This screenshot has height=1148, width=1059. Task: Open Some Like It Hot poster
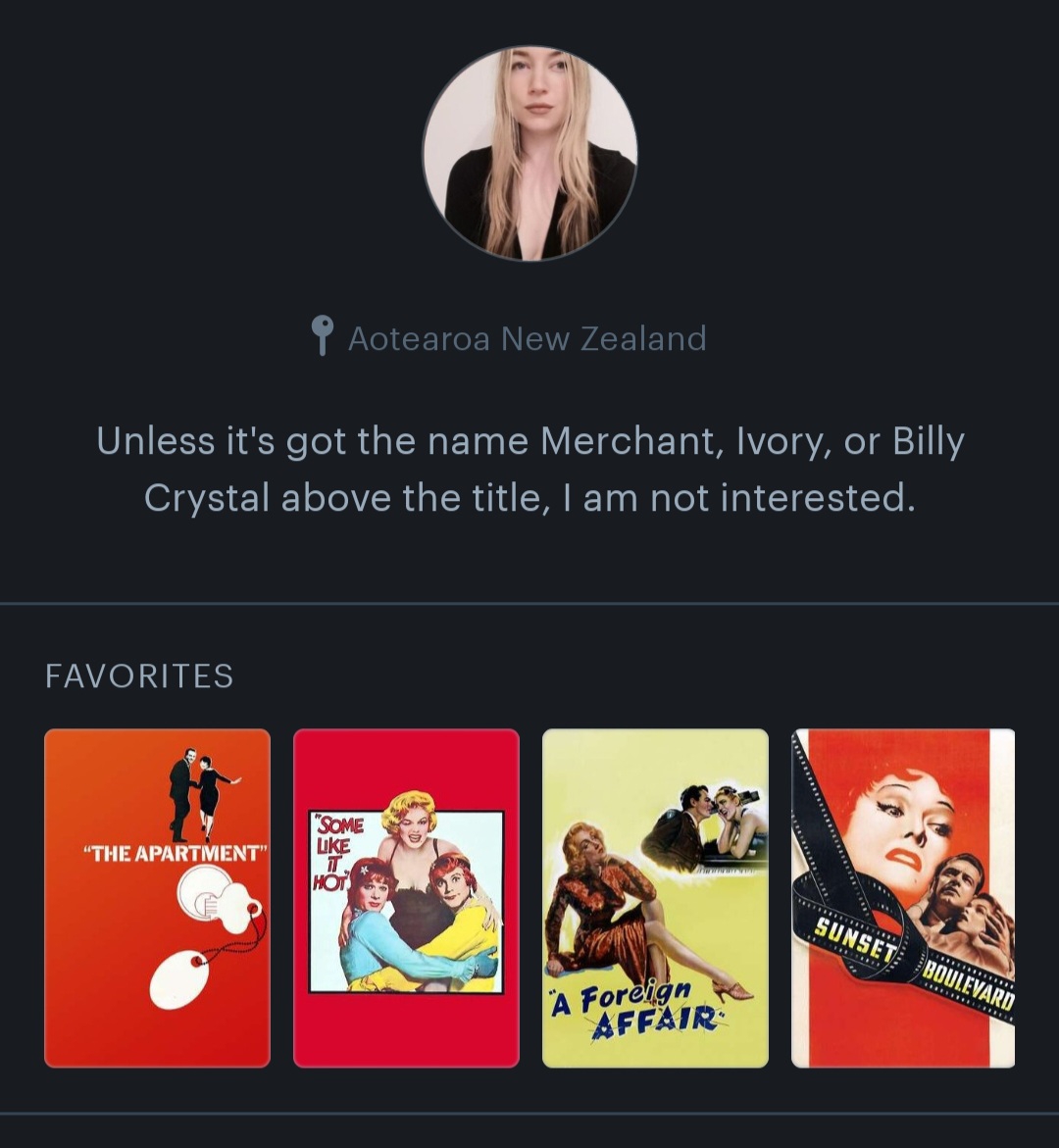(x=406, y=897)
